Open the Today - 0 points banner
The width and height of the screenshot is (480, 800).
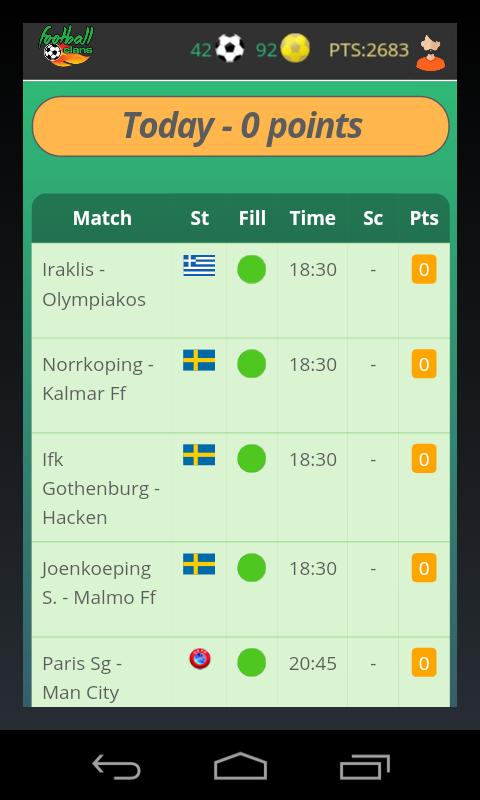(x=240, y=126)
